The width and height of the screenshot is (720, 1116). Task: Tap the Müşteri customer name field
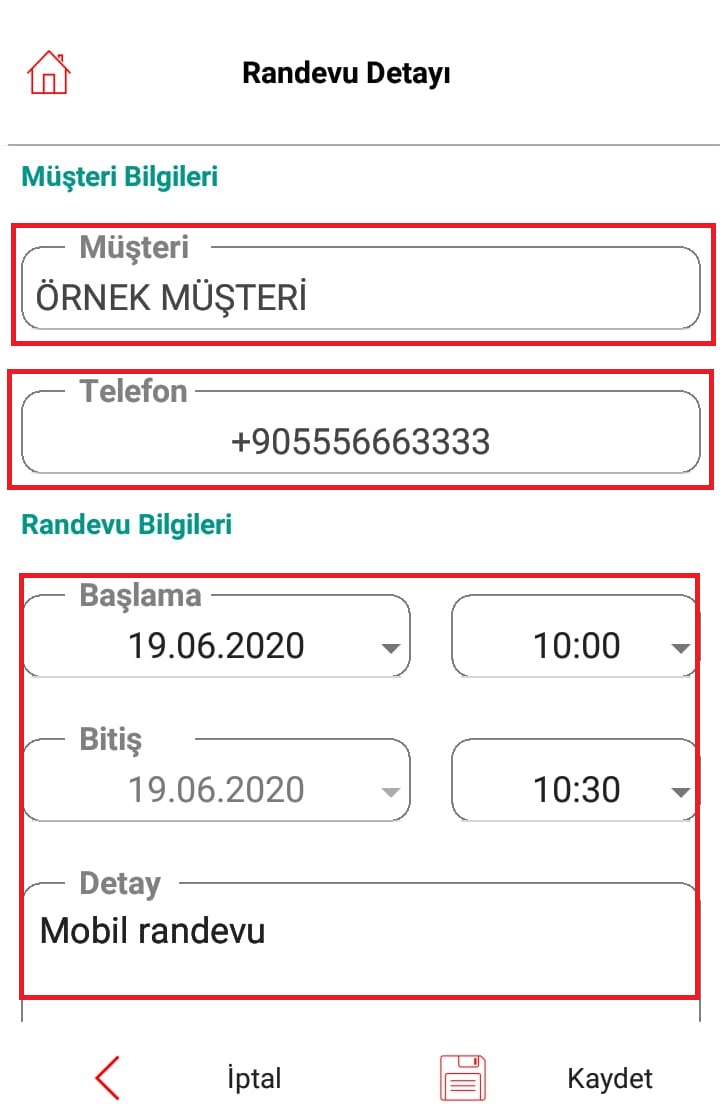click(360, 296)
